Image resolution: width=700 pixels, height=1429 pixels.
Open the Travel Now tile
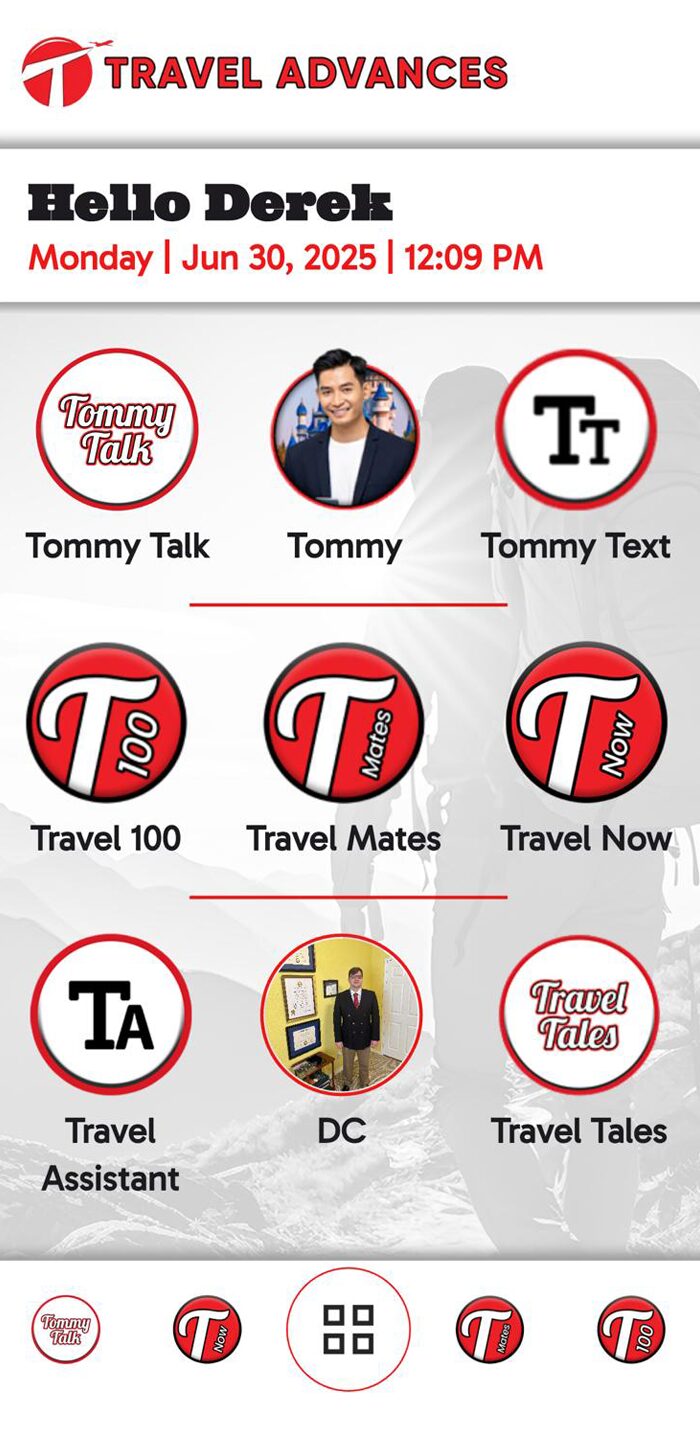[586, 722]
